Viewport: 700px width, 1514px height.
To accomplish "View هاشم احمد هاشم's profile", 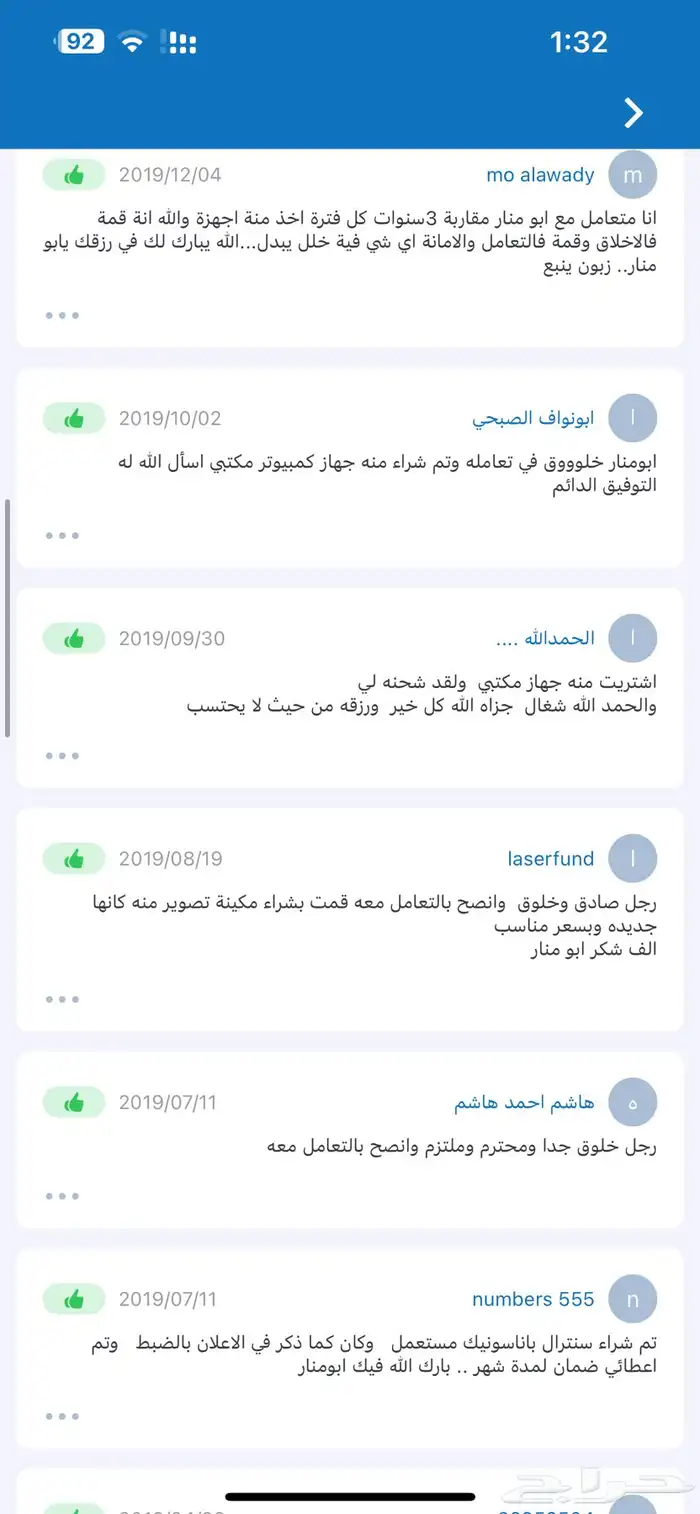I will 525,1102.
